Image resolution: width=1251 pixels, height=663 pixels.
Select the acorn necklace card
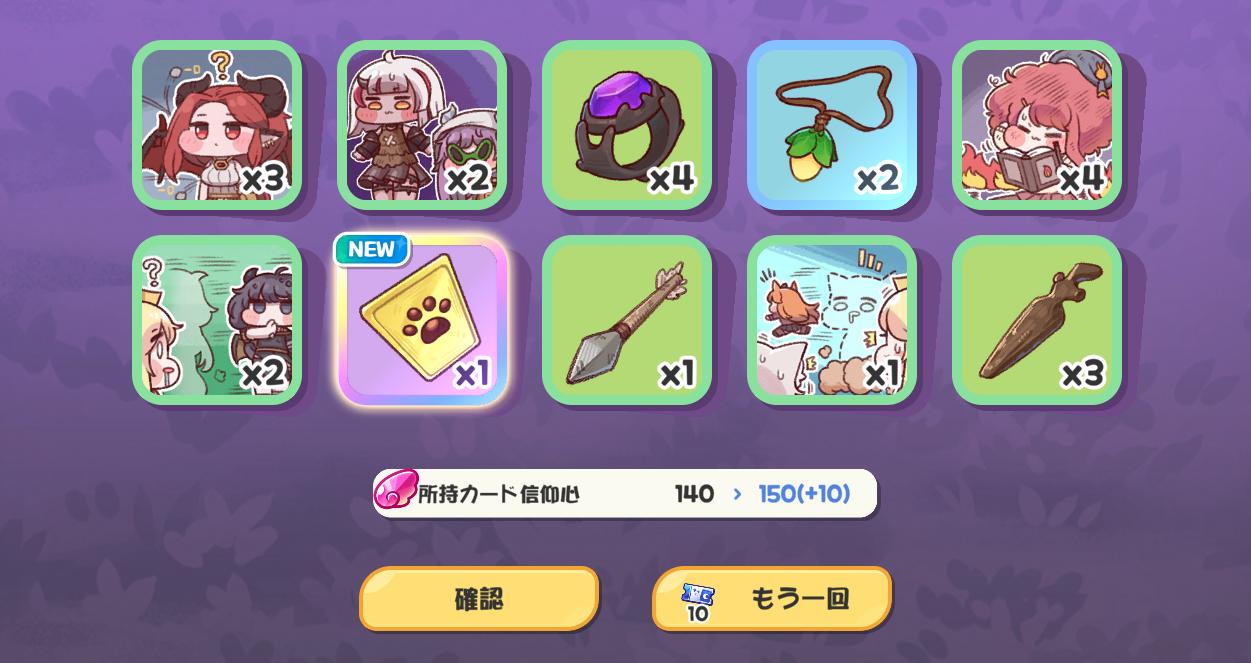click(832, 125)
